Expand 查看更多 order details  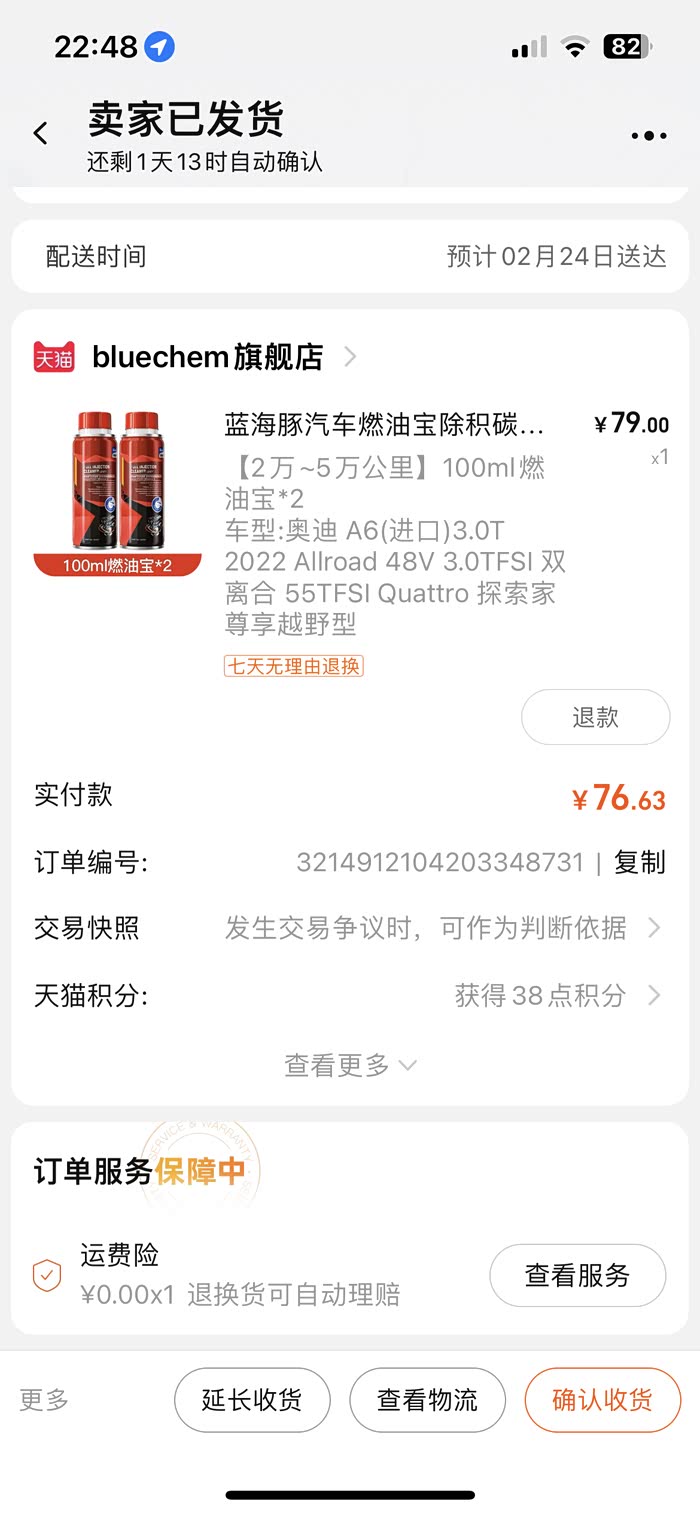click(349, 1065)
